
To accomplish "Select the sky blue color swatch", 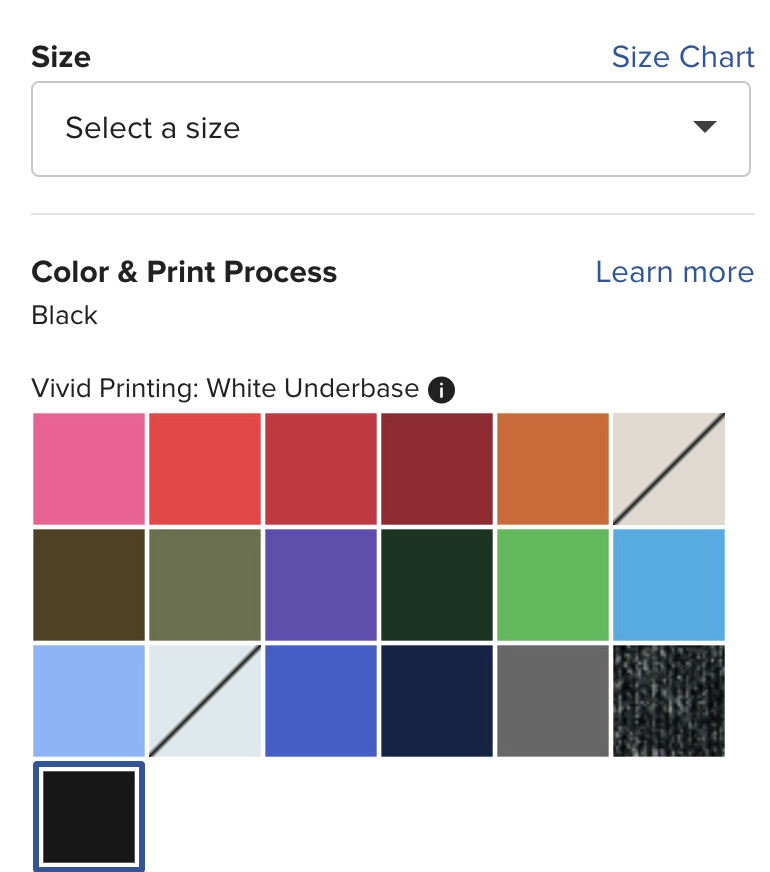I will (x=669, y=585).
